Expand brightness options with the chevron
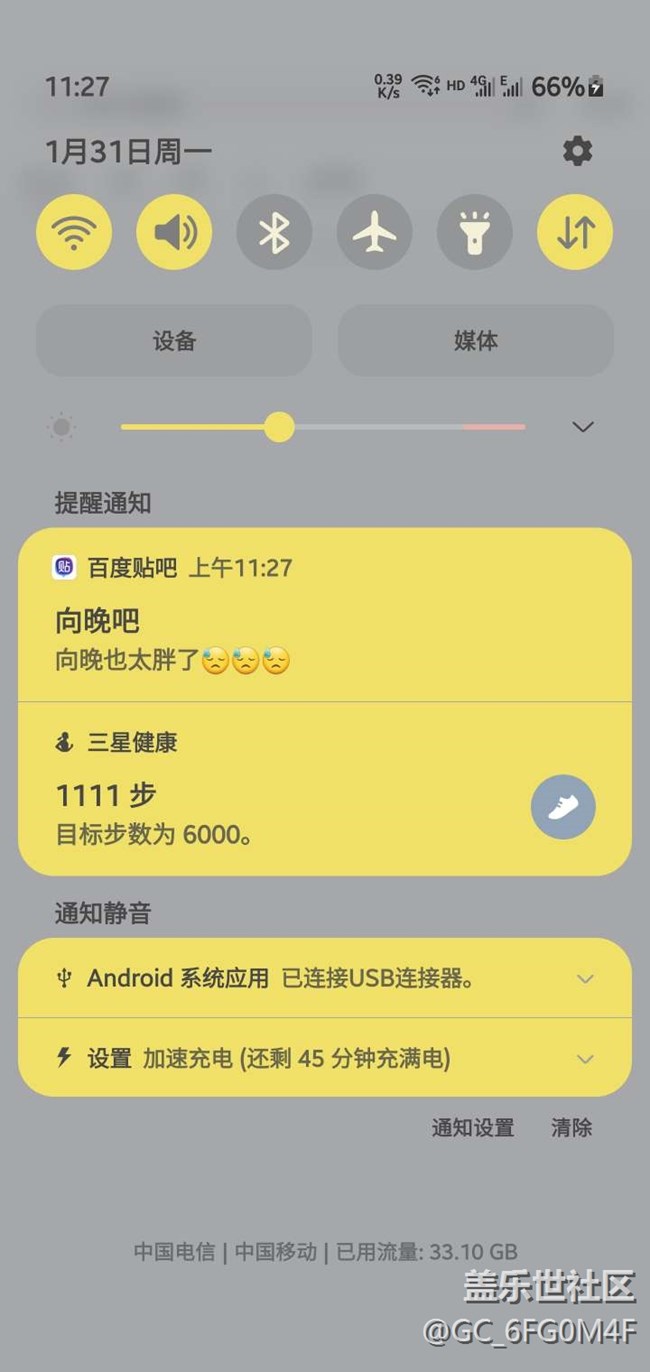Screen dimensions: 650x1372 pos(582,427)
